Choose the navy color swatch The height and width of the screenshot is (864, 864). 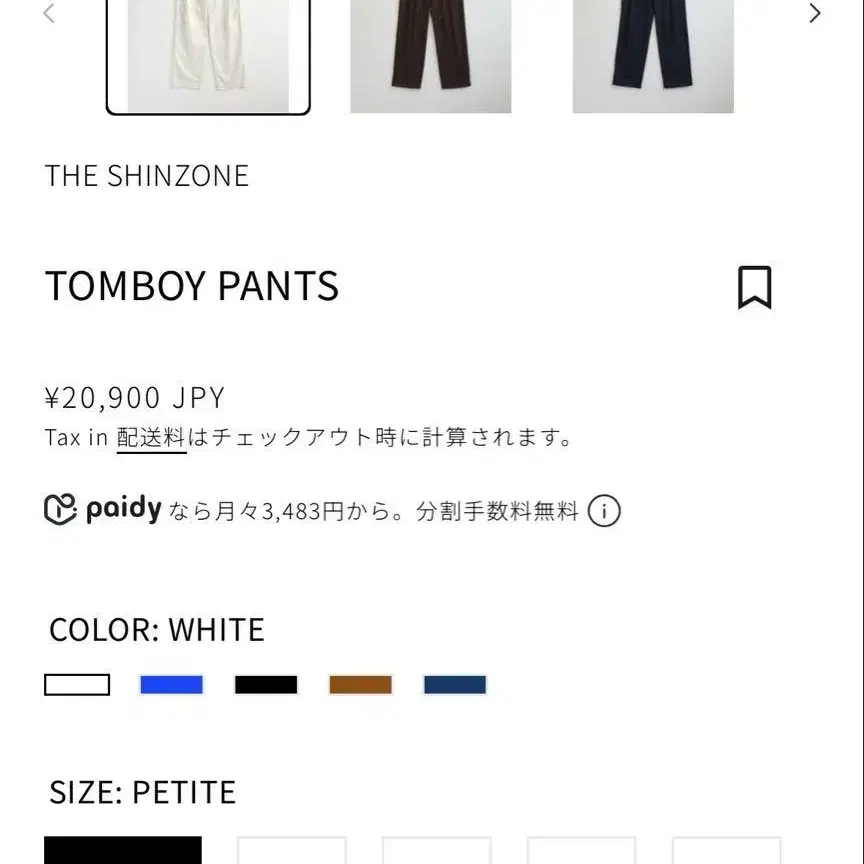click(455, 685)
